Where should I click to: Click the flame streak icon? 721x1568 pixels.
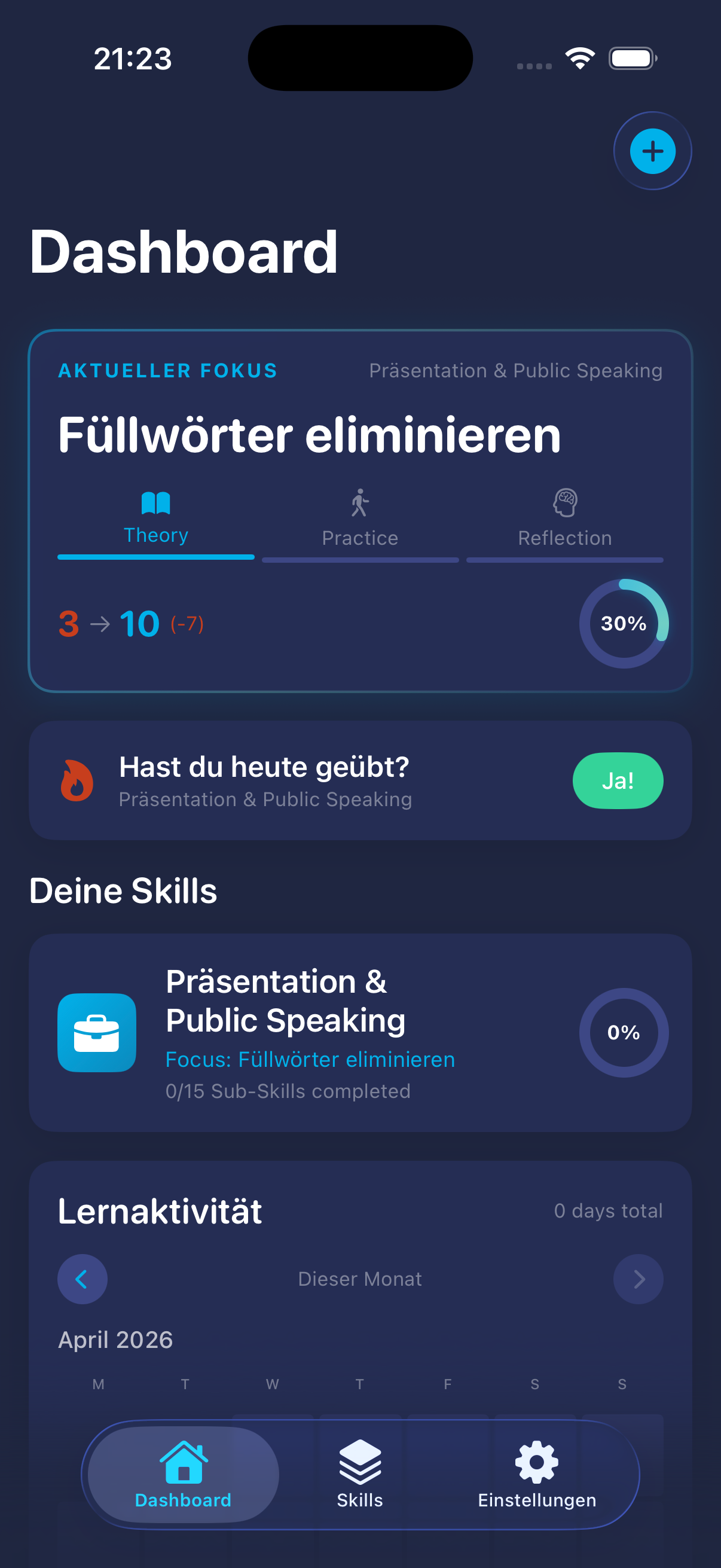click(x=76, y=780)
